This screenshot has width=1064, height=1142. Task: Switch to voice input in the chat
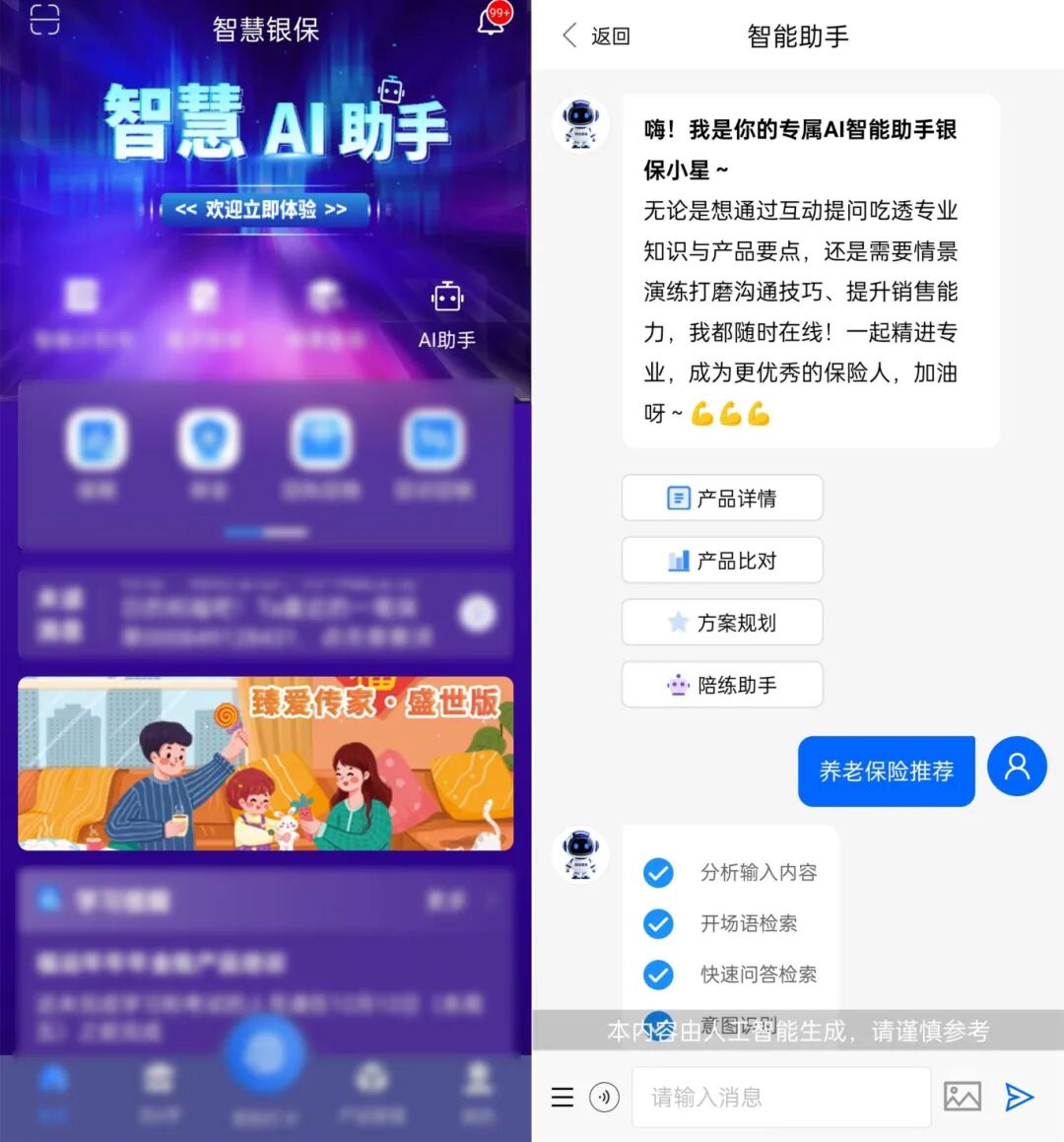pos(604,1097)
